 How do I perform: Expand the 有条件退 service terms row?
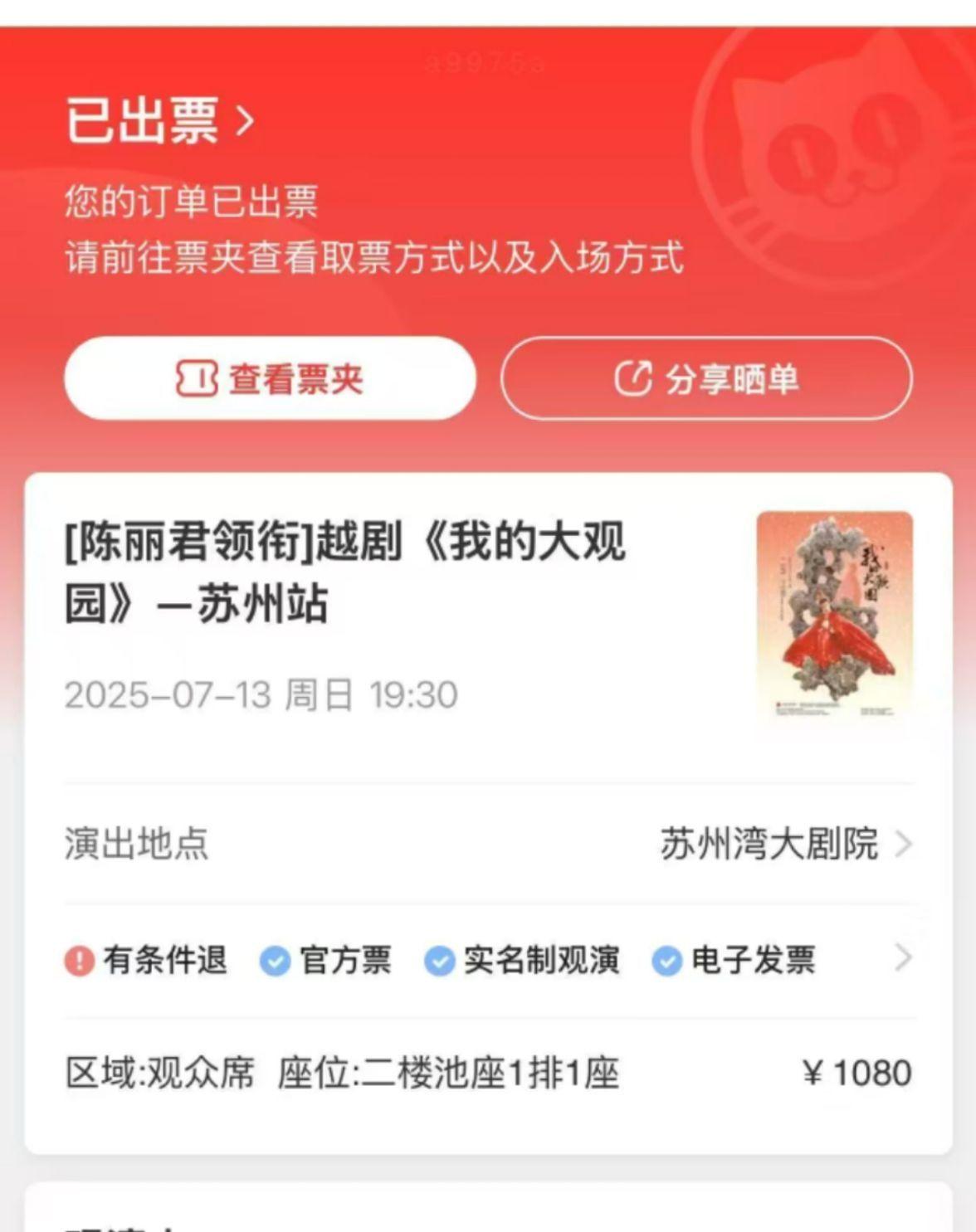[x=488, y=961]
